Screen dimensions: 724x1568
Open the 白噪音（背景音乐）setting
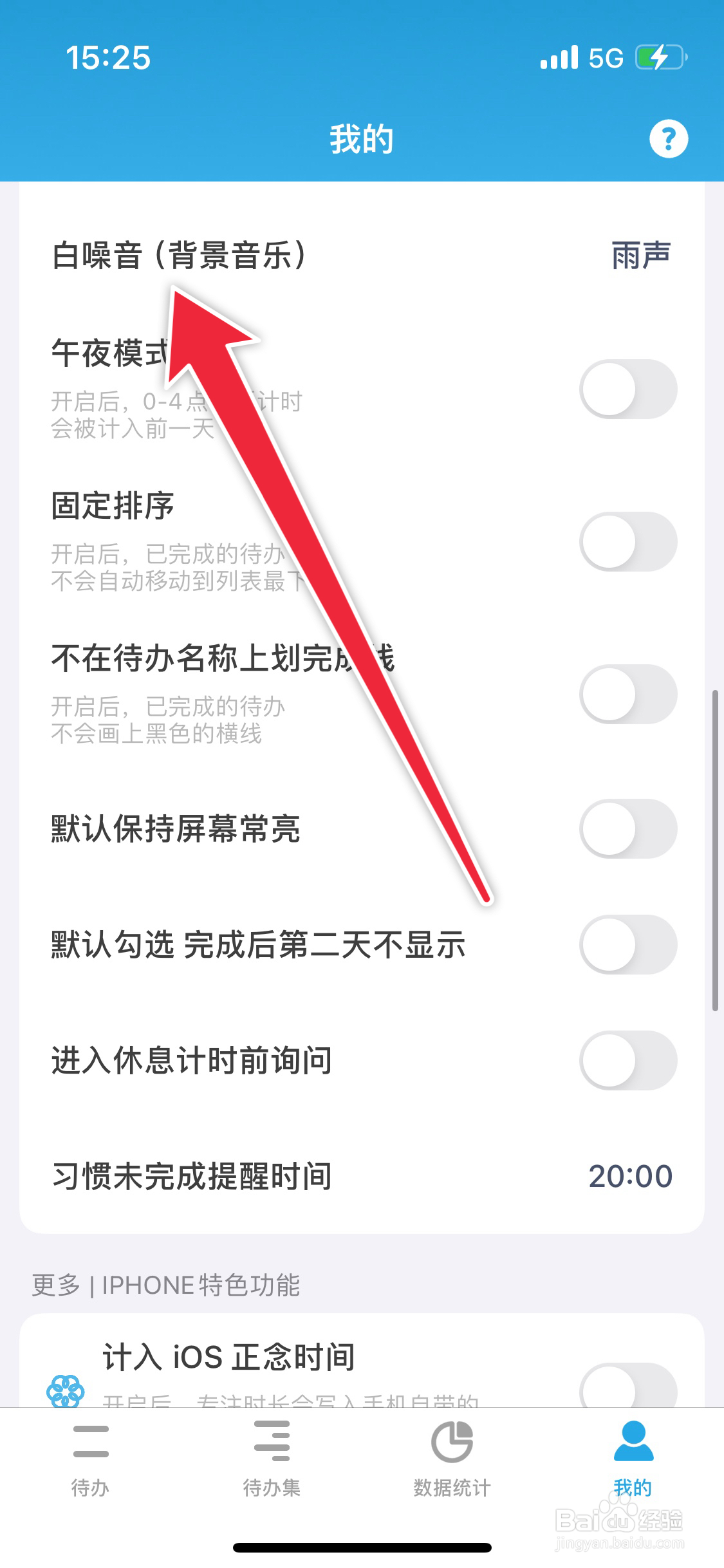coord(180,256)
